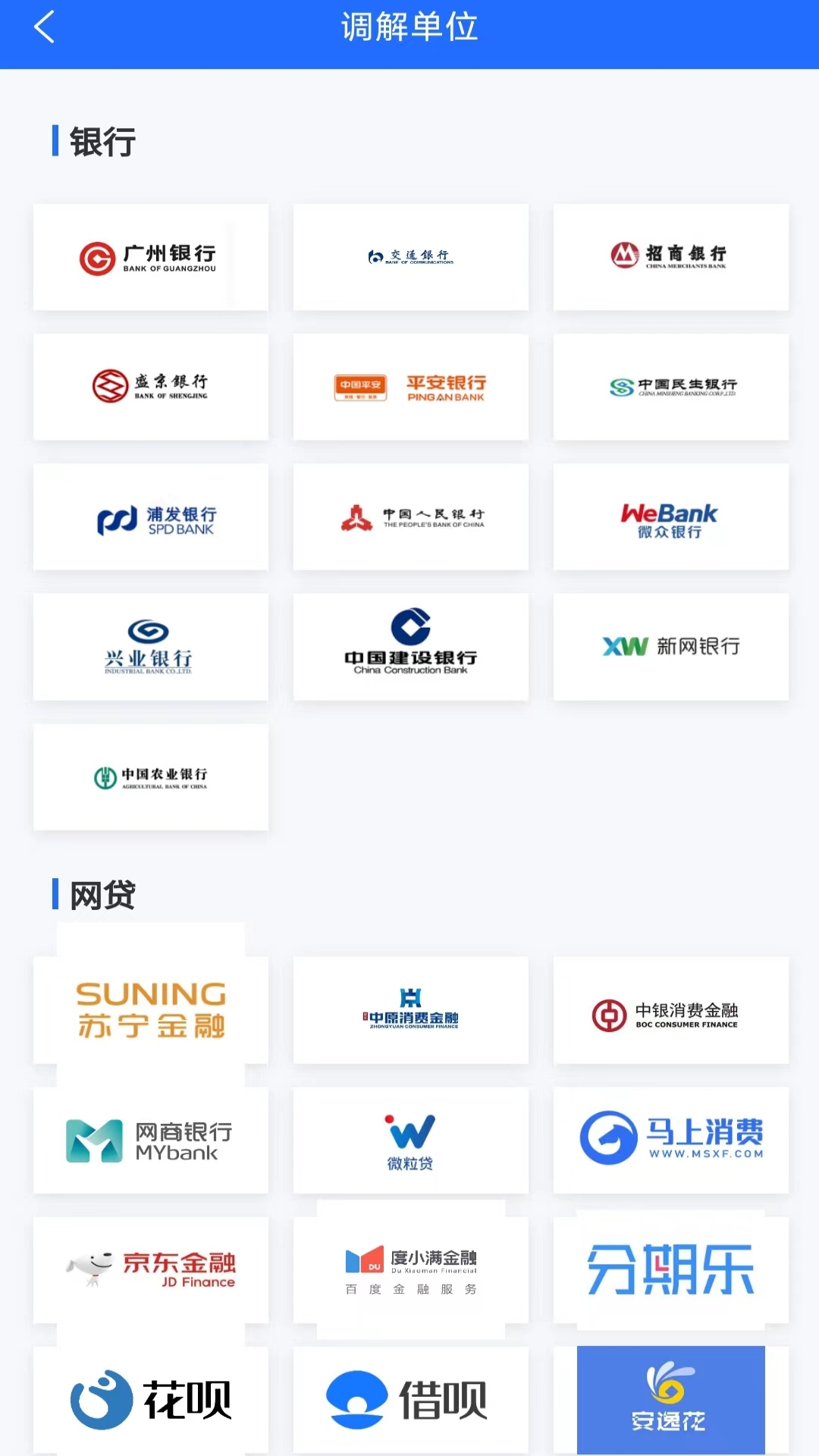819x1456 pixels.
Task: Open the 交通银行 tile
Action: (411, 257)
